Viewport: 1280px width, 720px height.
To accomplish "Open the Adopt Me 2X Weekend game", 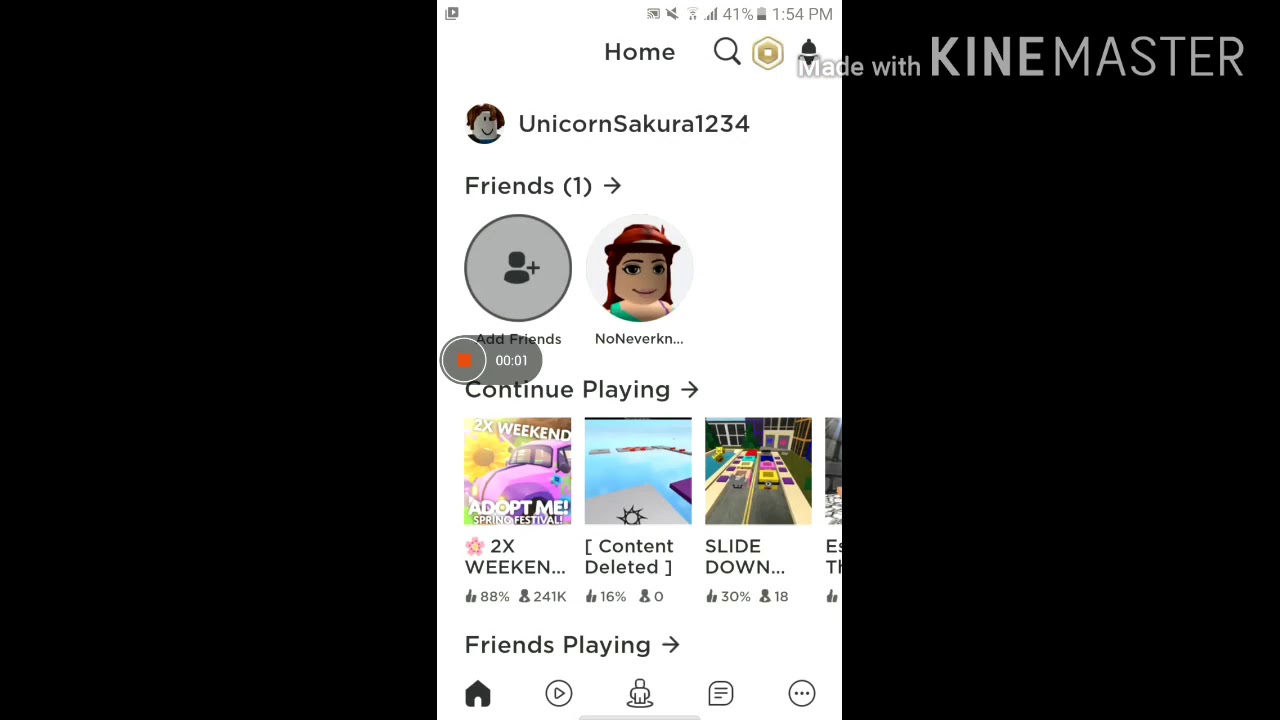I will [518, 471].
